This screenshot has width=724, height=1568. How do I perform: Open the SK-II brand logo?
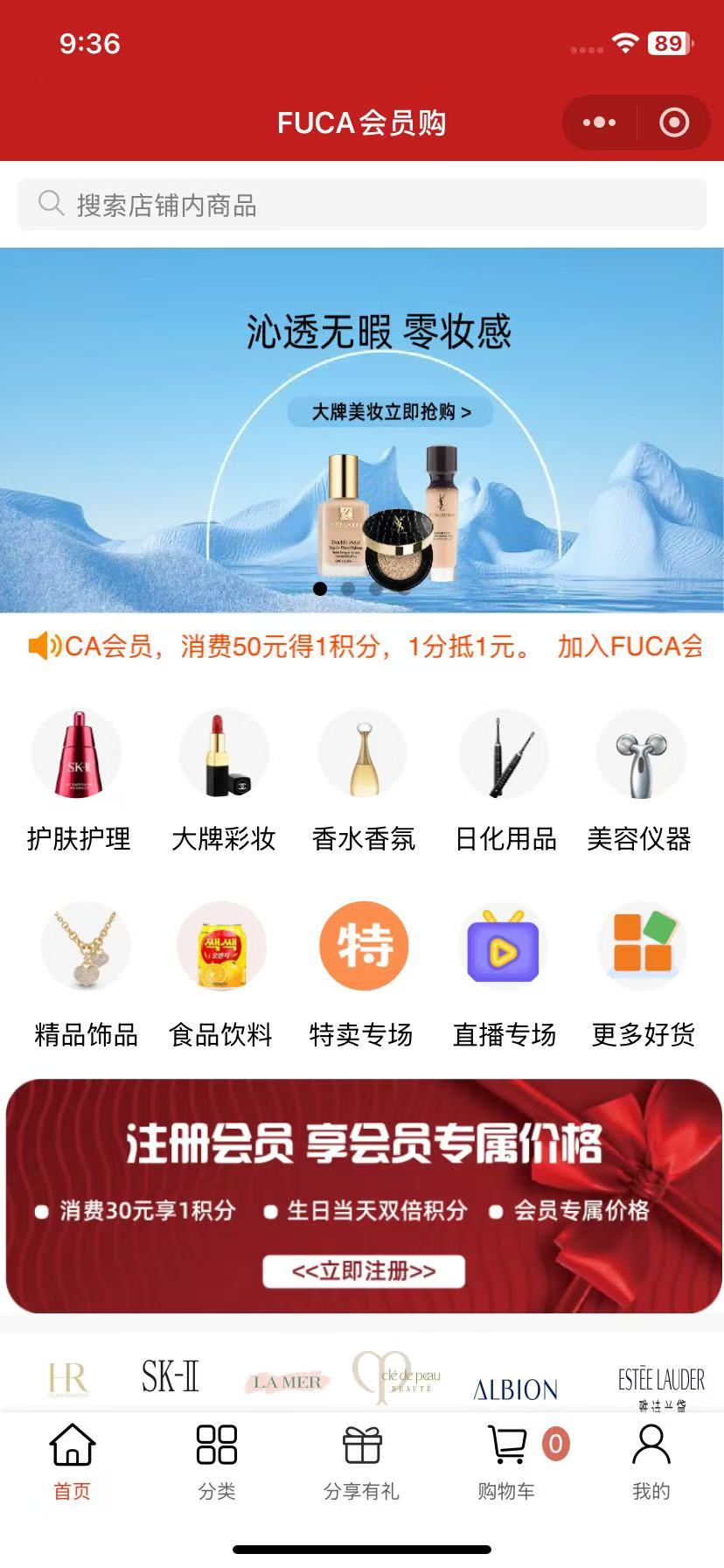tap(171, 1376)
